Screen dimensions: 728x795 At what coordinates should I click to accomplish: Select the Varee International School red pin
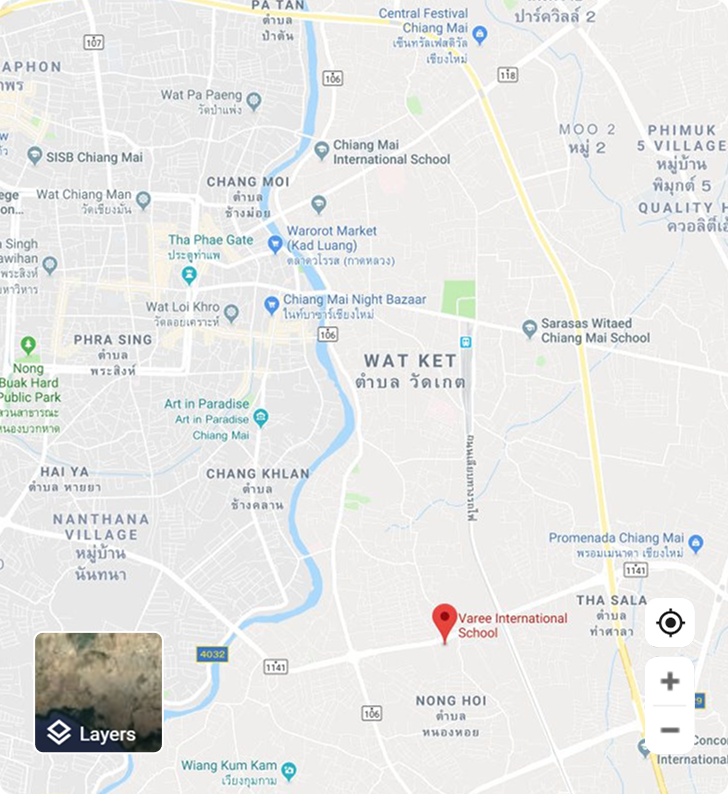(445, 621)
